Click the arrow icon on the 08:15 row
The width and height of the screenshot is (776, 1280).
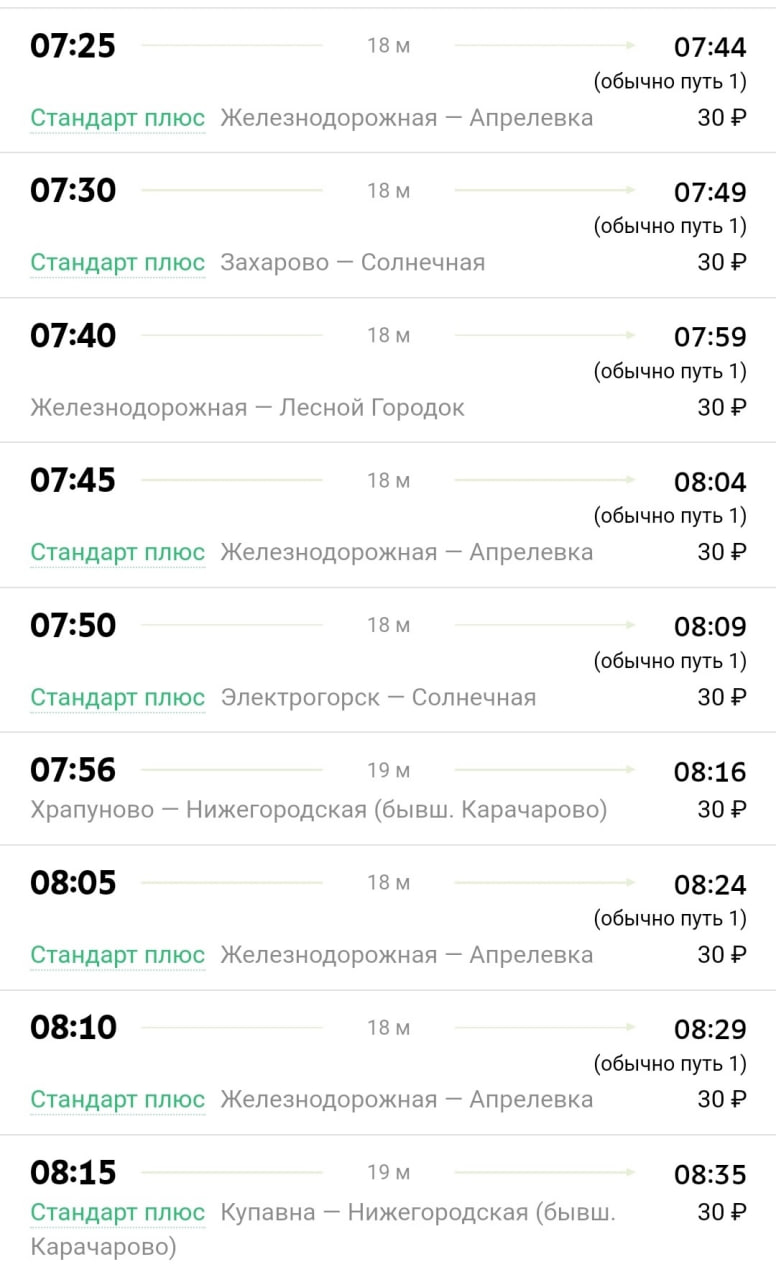[x=545, y=1172]
